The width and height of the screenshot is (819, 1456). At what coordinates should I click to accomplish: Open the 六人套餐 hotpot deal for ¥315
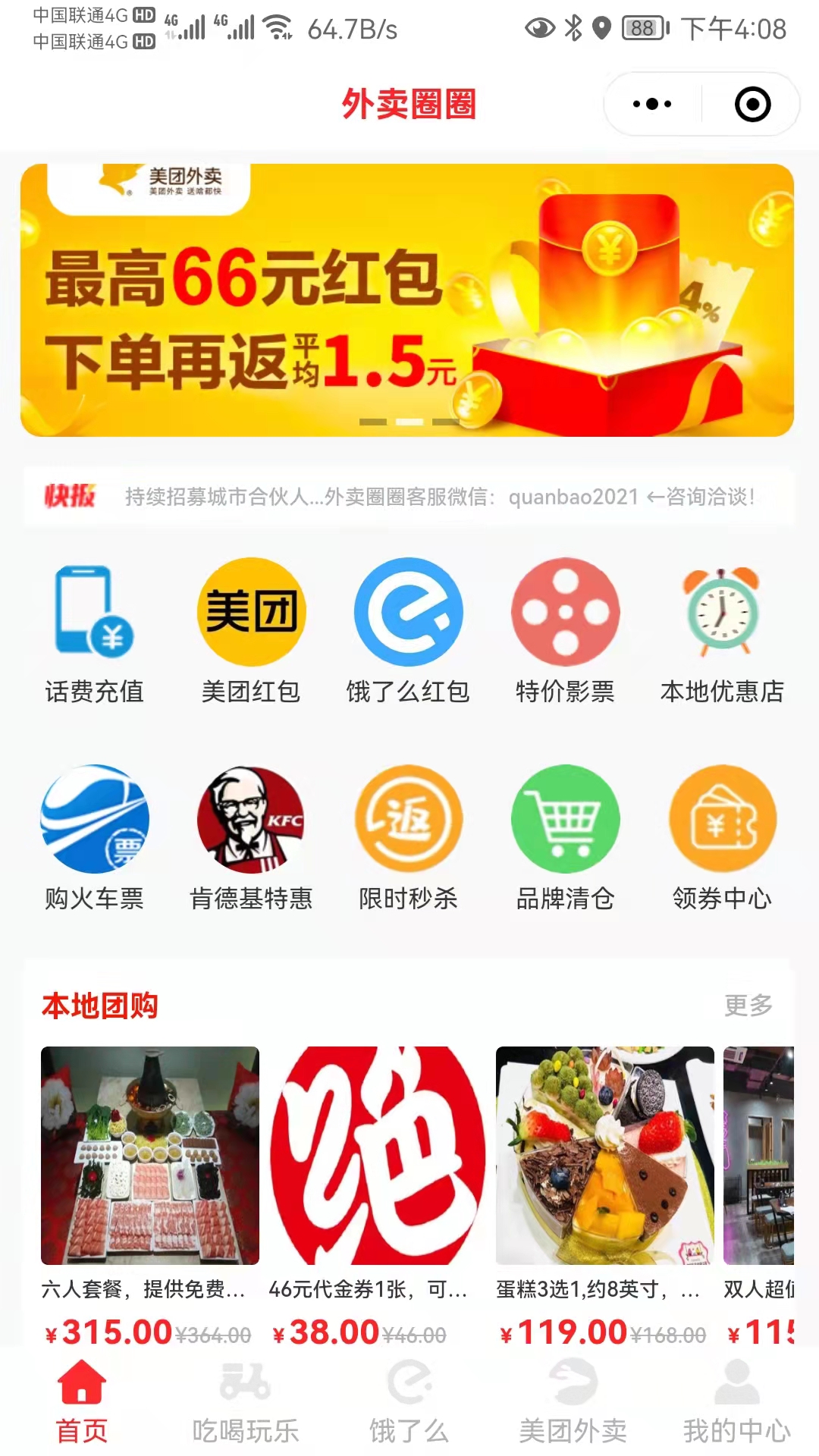(x=150, y=1197)
